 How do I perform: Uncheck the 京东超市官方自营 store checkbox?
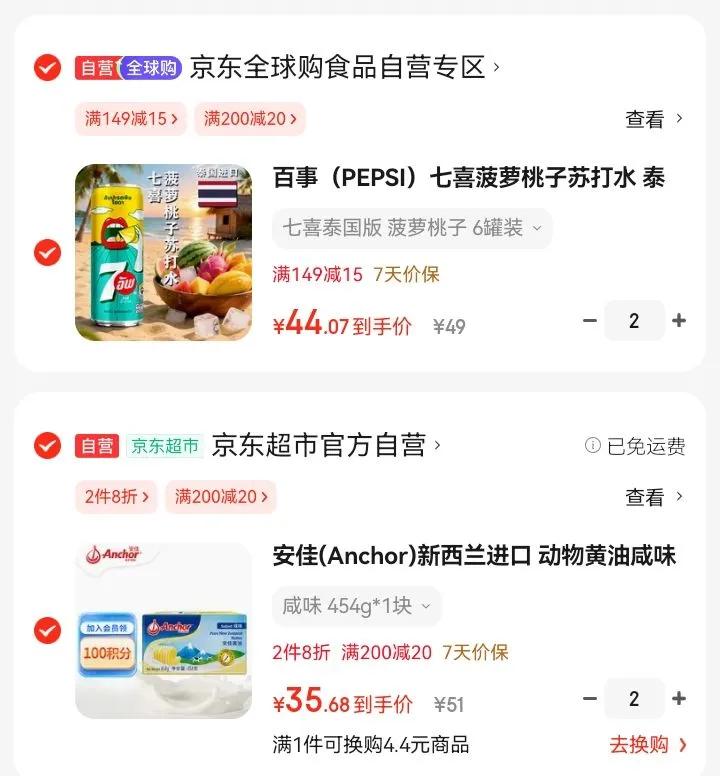coord(47,446)
